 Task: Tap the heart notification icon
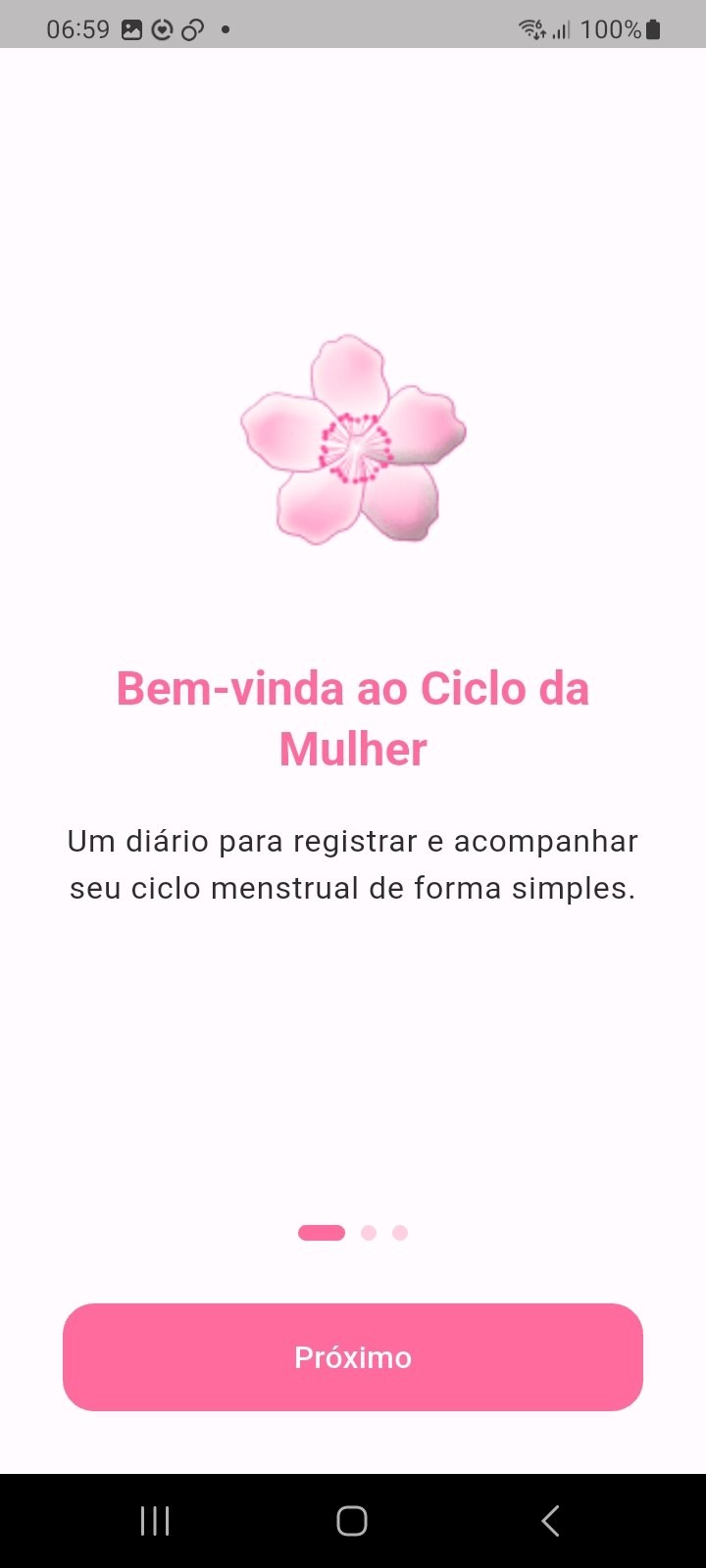pyautogui.click(x=161, y=27)
